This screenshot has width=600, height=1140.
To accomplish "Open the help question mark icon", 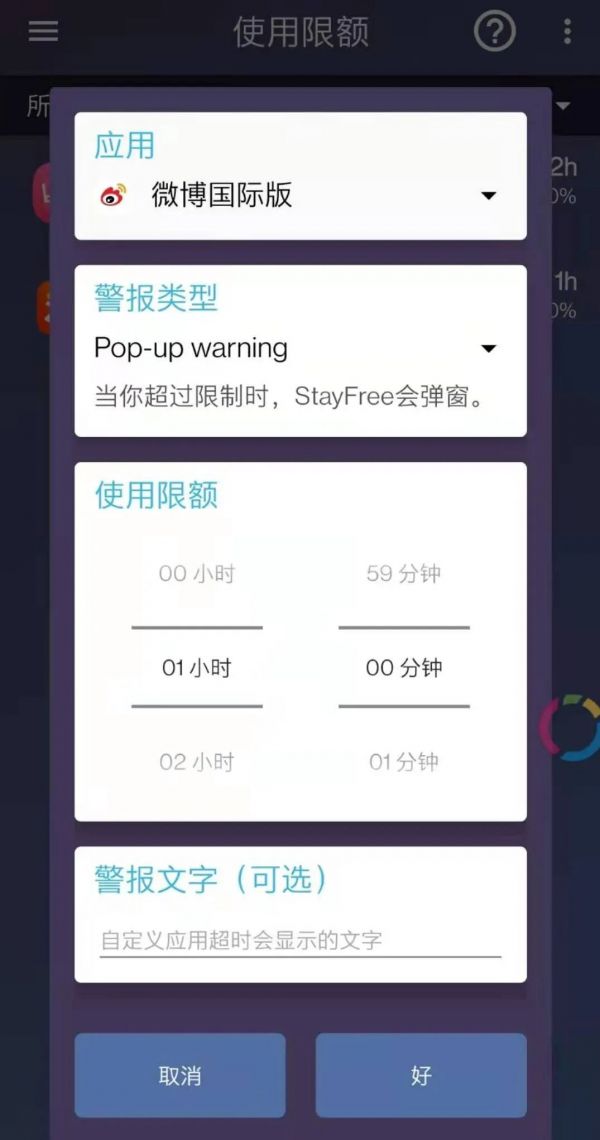I will coord(494,32).
